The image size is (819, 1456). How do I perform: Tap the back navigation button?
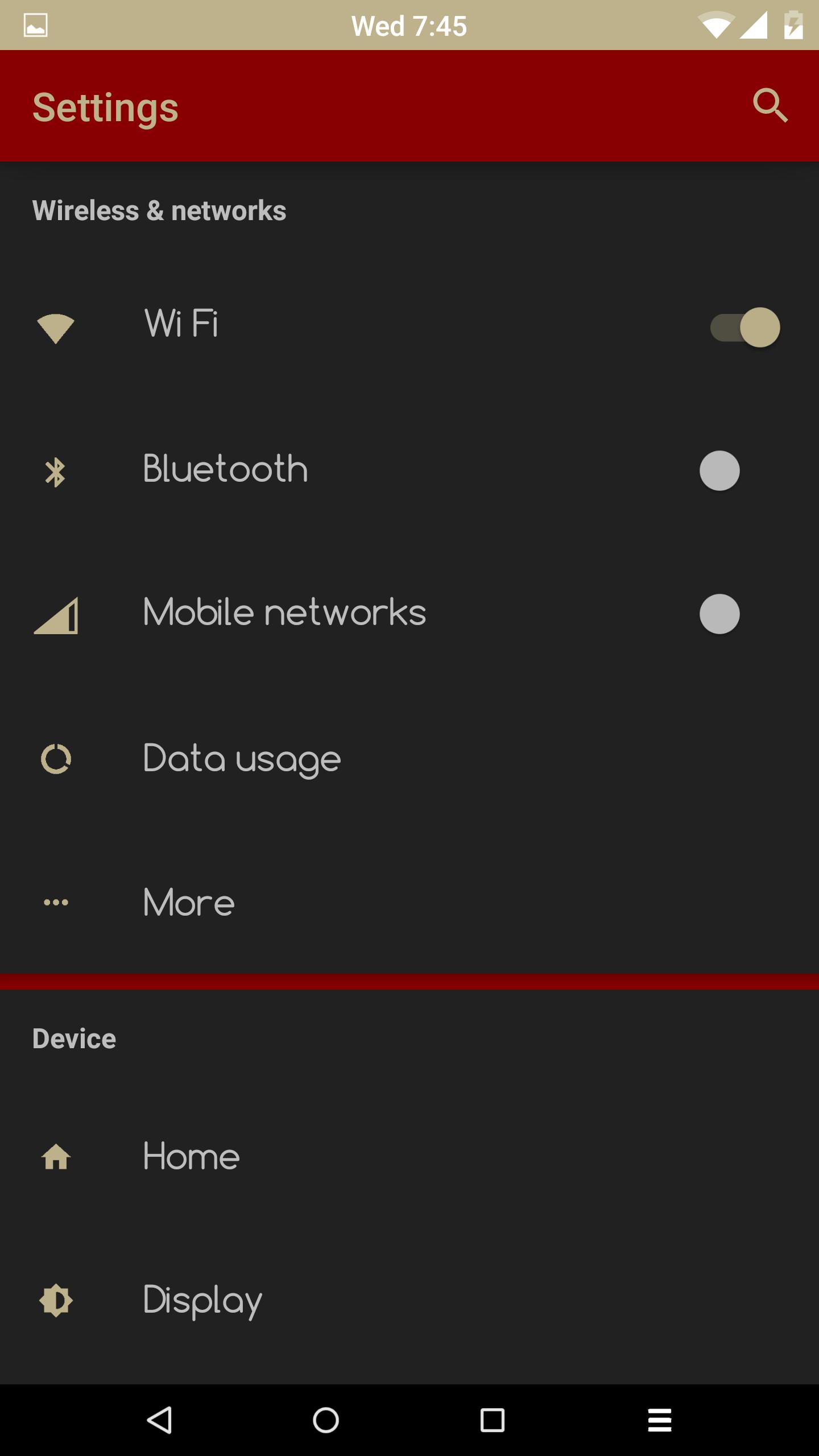pyautogui.click(x=160, y=1420)
